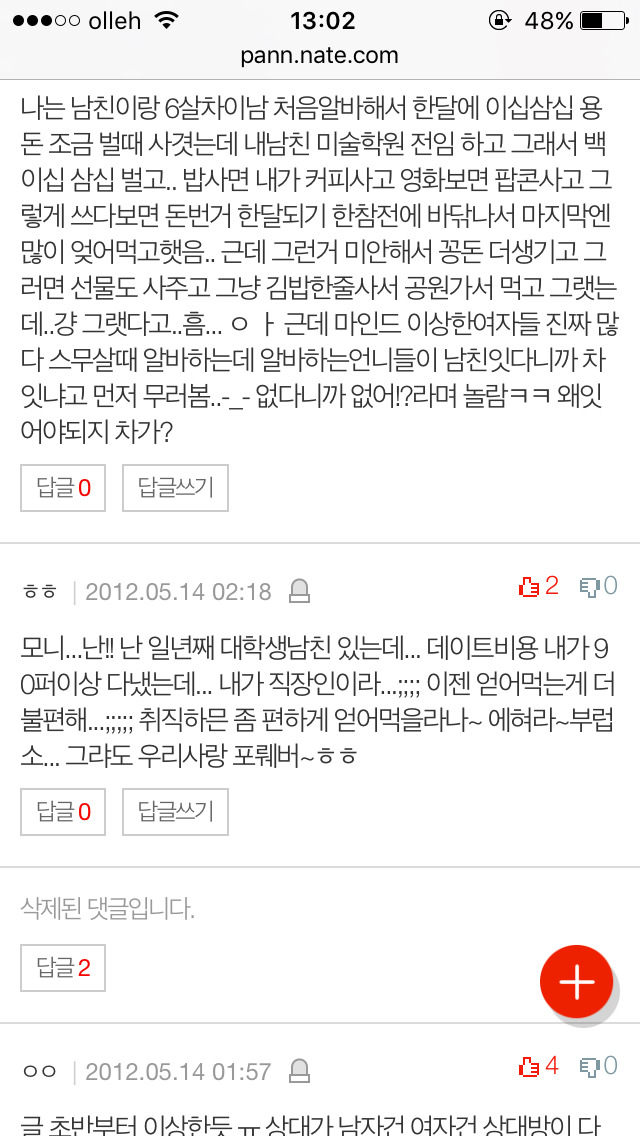The height and width of the screenshot is (1136, 640).
Task: Downvote the comment by ㅇㅇ
Action: point(598,1066)
